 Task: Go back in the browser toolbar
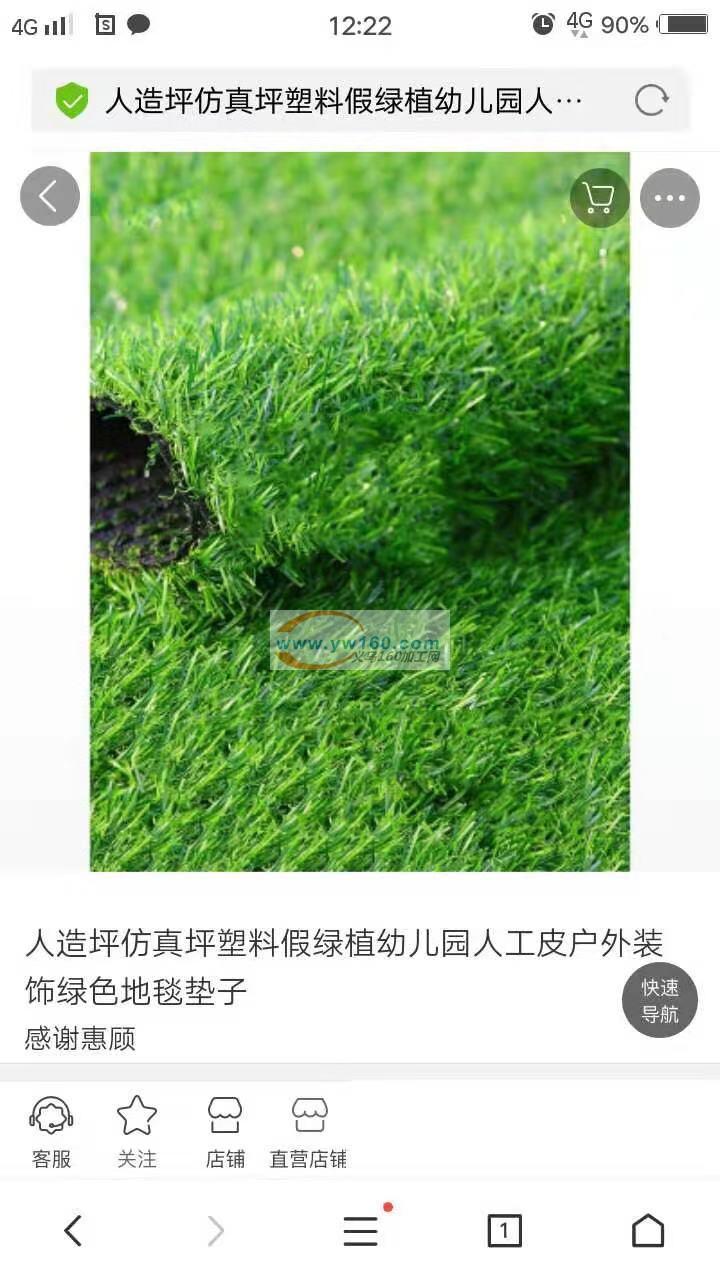73,1231
